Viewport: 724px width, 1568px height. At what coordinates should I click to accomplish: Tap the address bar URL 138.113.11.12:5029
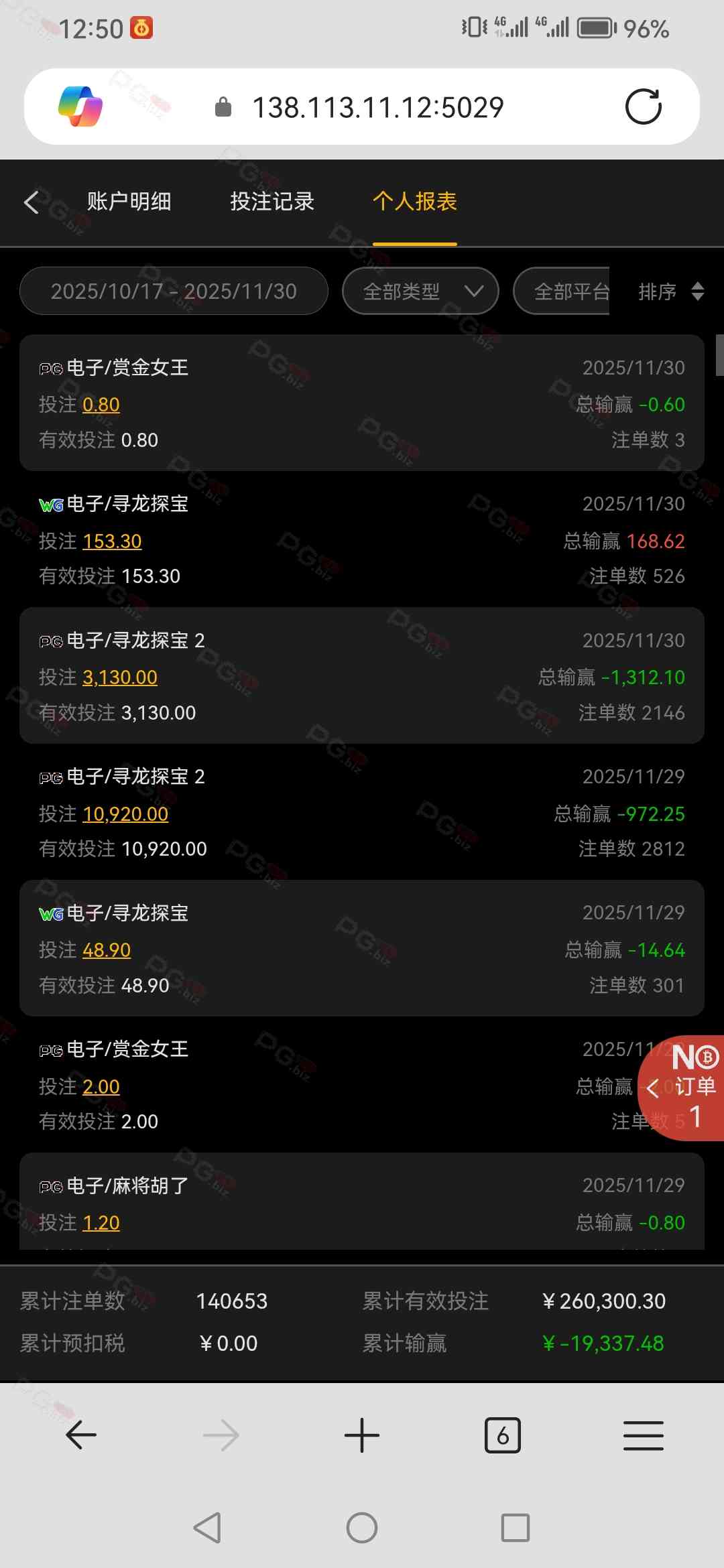(377, 107)
